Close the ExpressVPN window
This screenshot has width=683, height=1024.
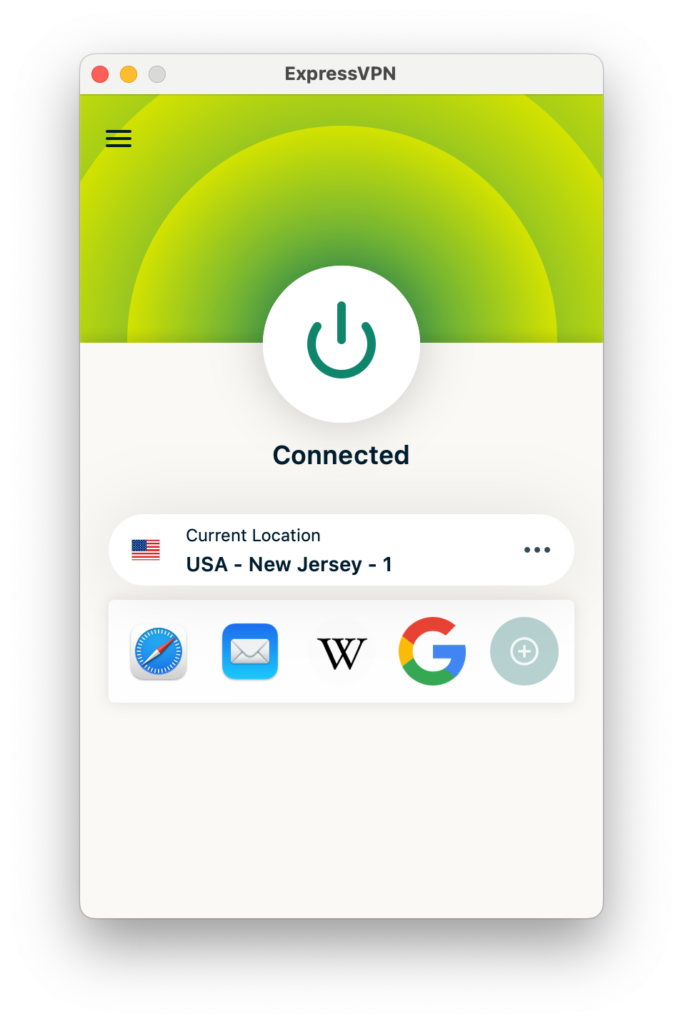pos(100,74)
